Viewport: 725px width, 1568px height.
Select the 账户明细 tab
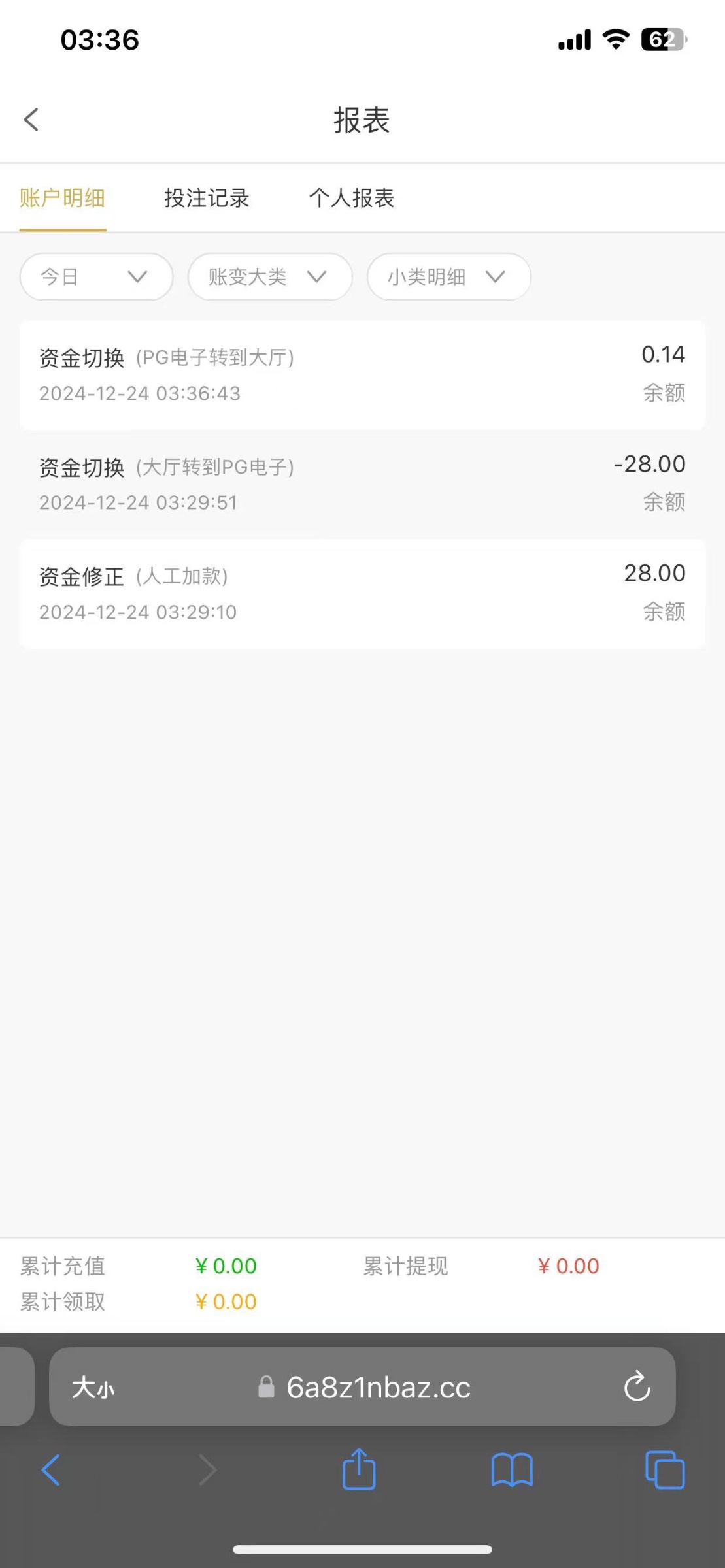pos(63,198)
